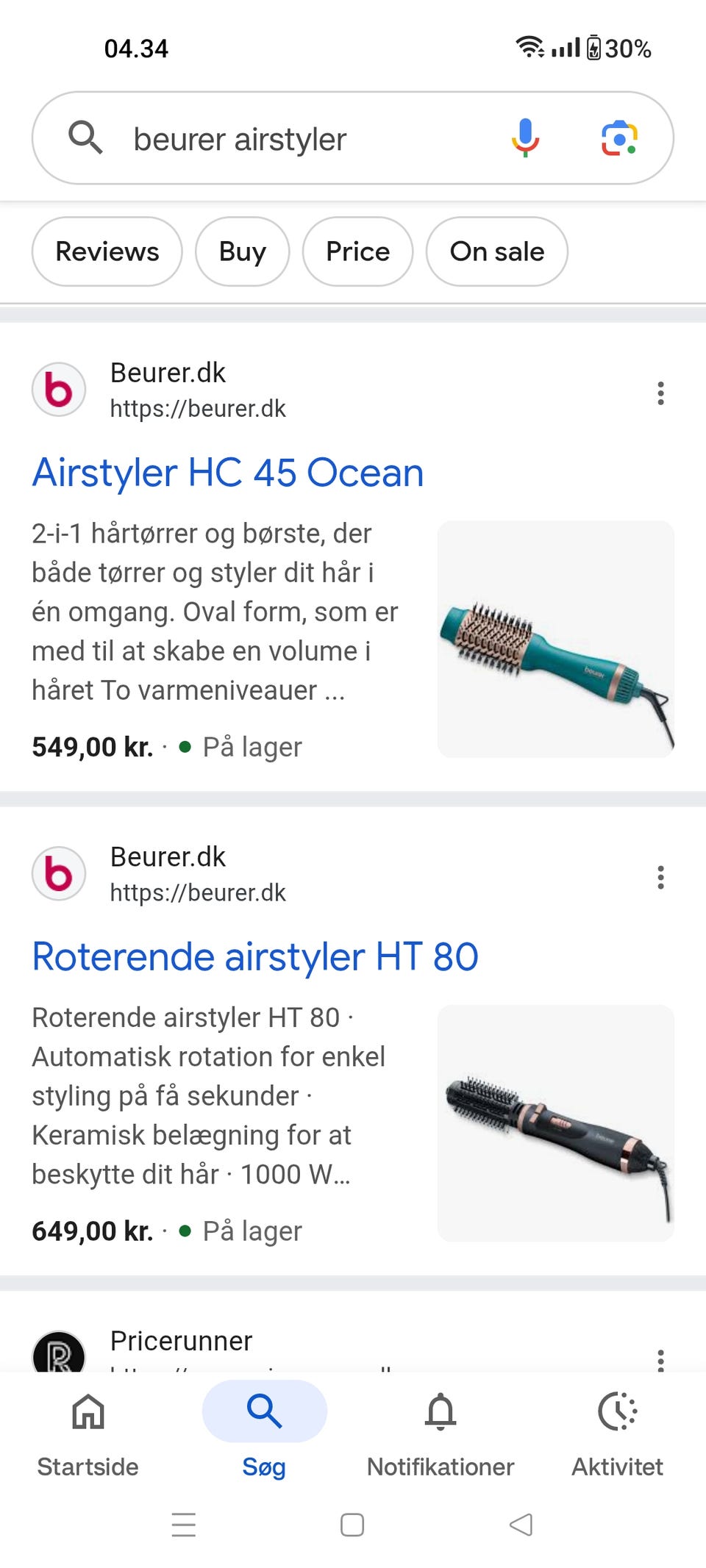Select the Buy filter chip
The width and height of the screenshot is (706, 1568).
pyautogui.click(x=243, y=251)
